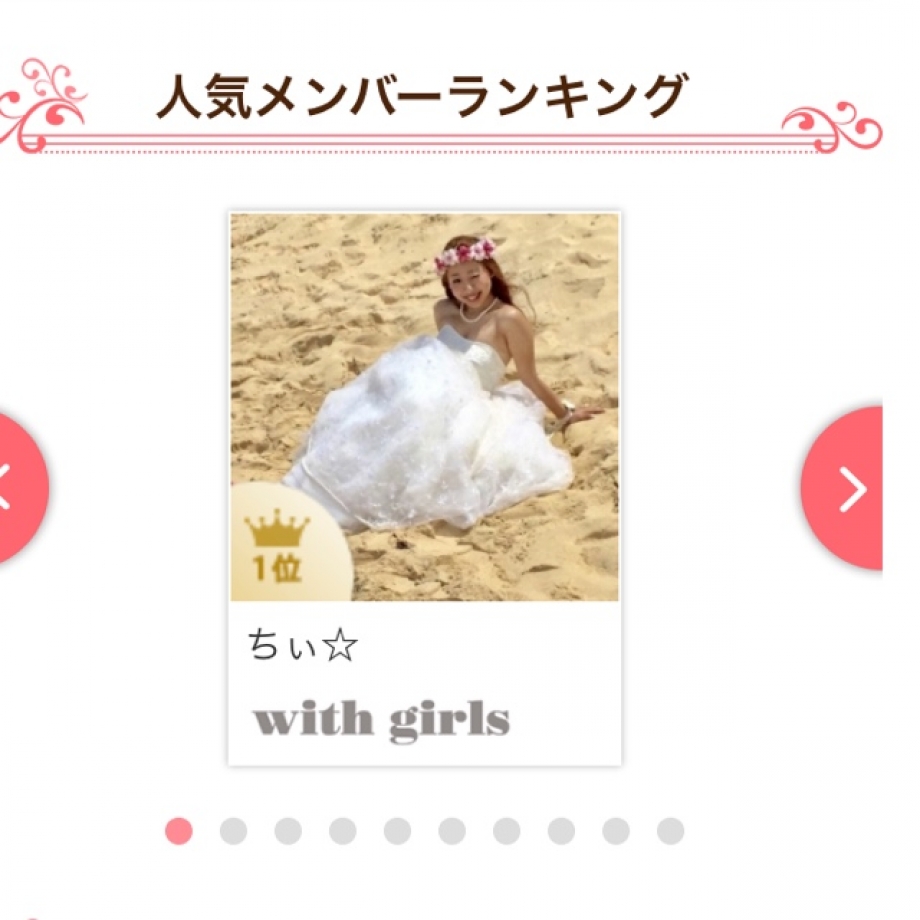
Task: Jump to the last carousel page dot
Action: (670, 831)
